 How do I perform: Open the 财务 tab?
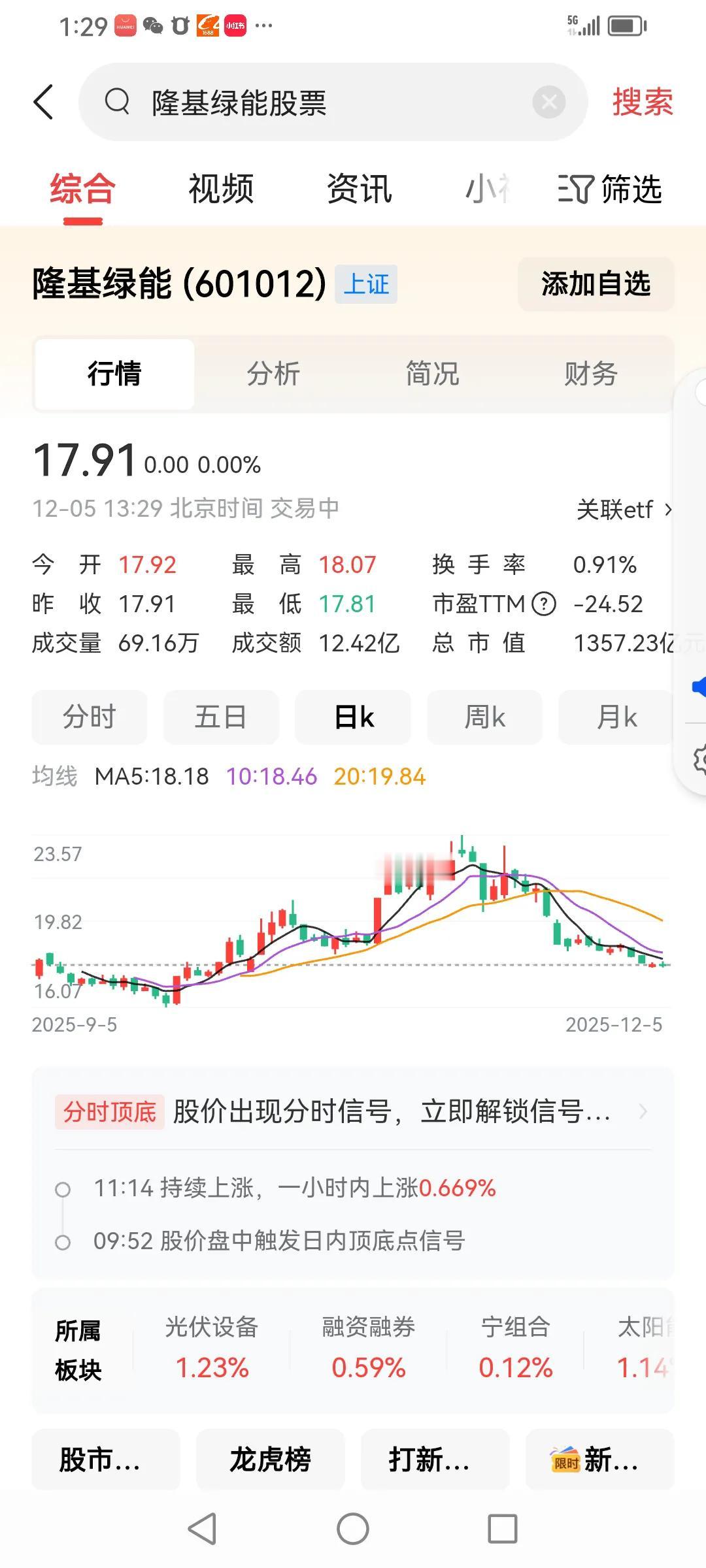pyautogui.click(x=589, y=374)
